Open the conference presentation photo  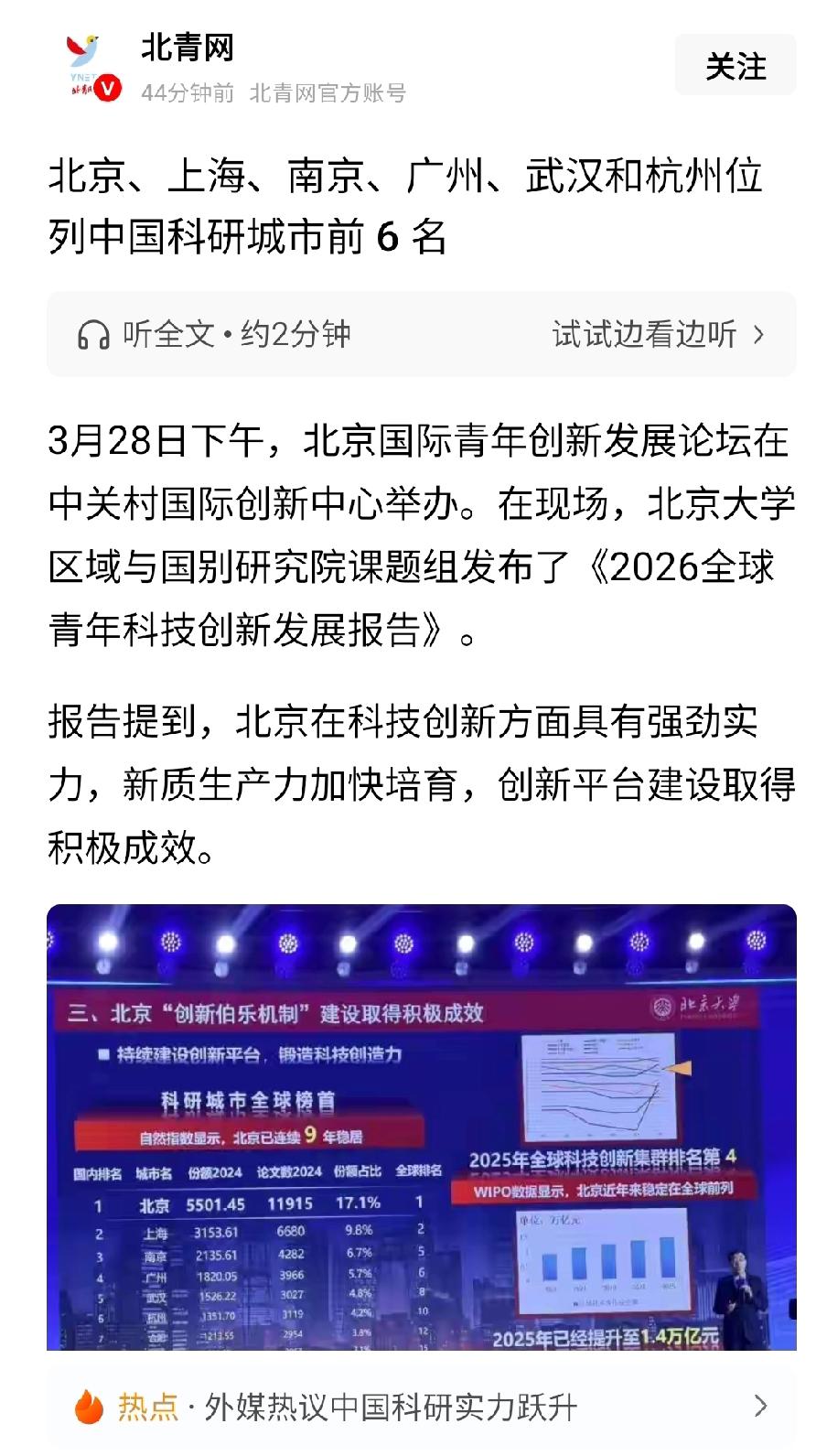(x=413, y=1127)
